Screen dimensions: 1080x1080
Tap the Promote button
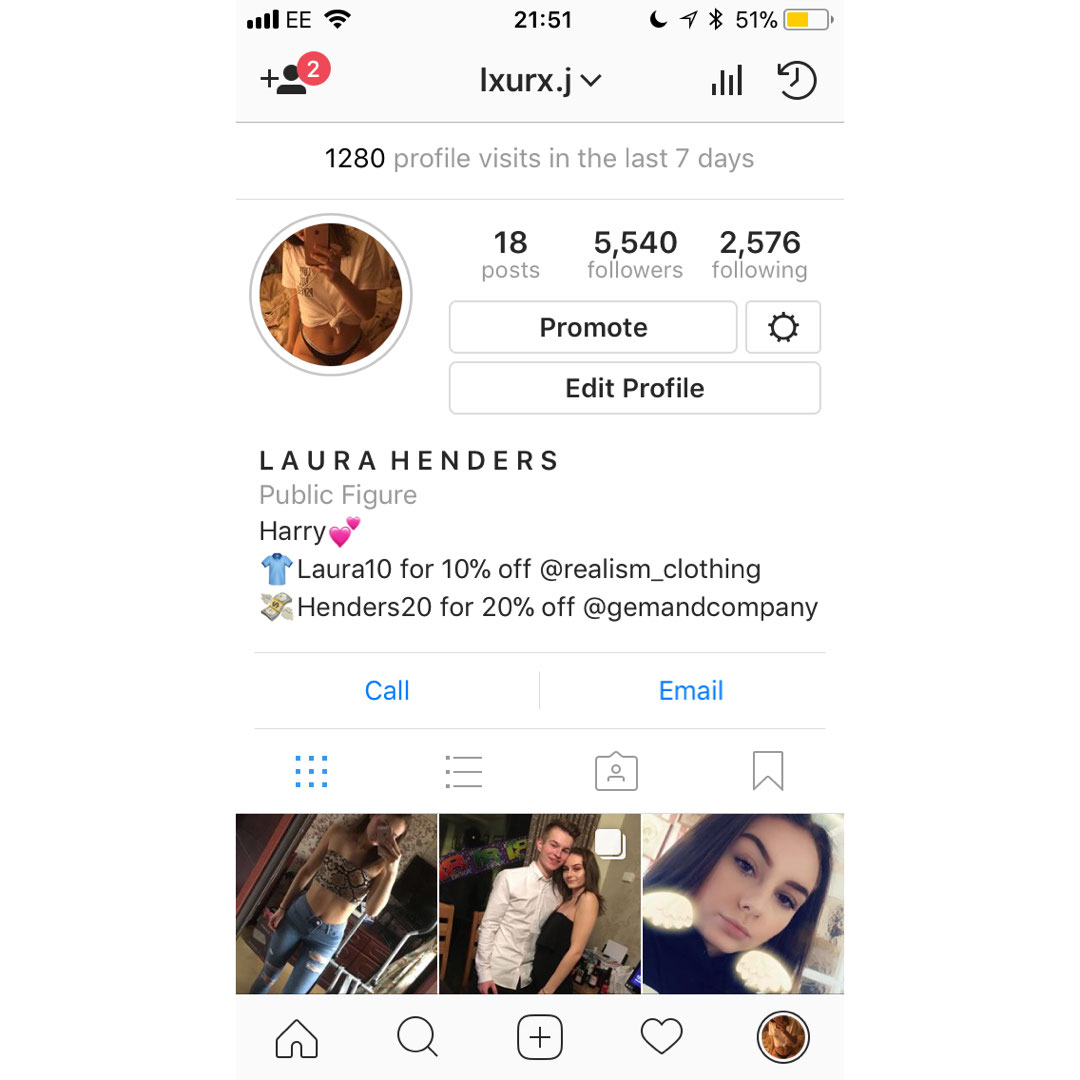click(593, 327)
